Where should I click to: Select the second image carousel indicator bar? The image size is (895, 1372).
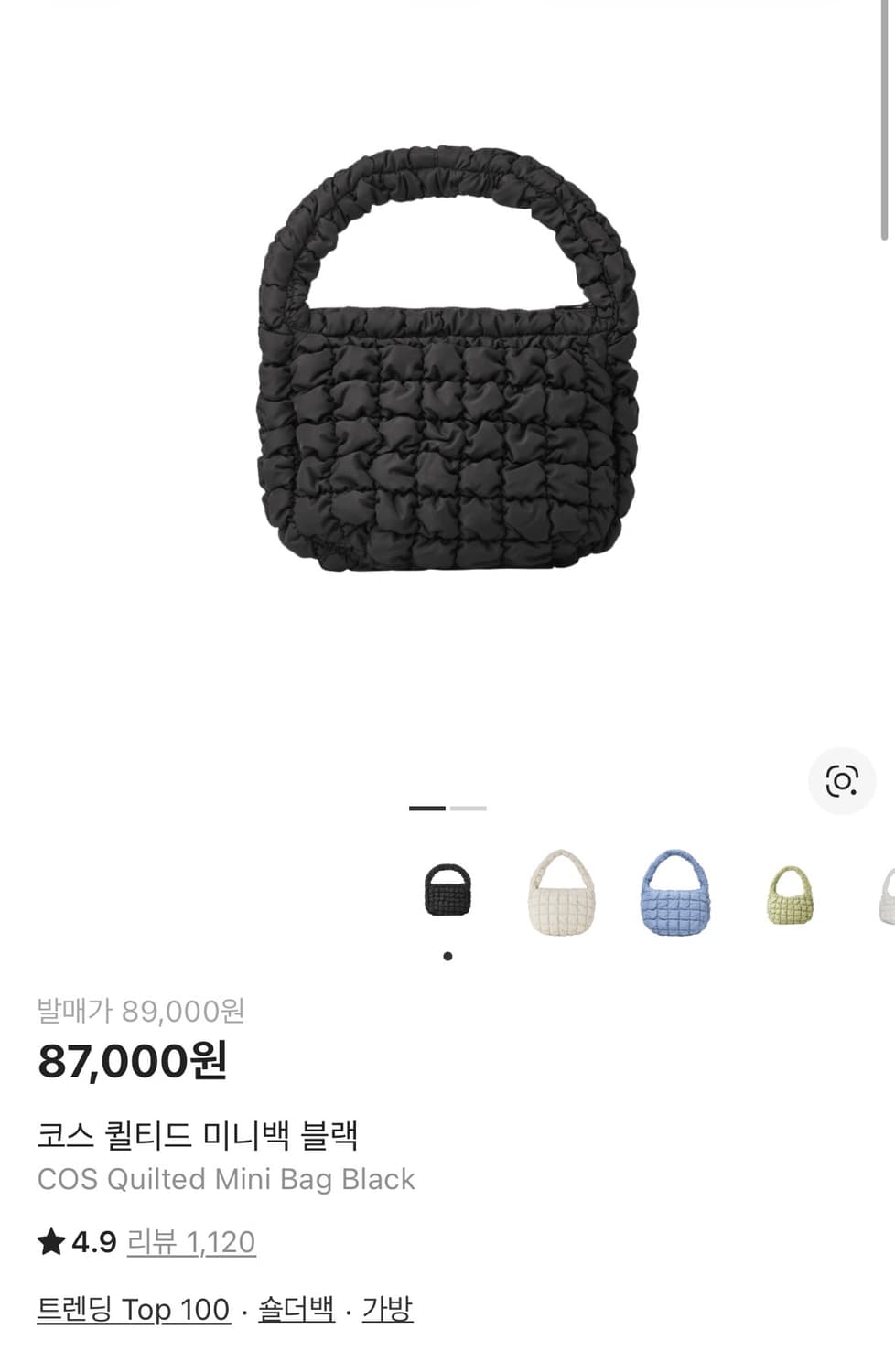click(x=467, y=809)
